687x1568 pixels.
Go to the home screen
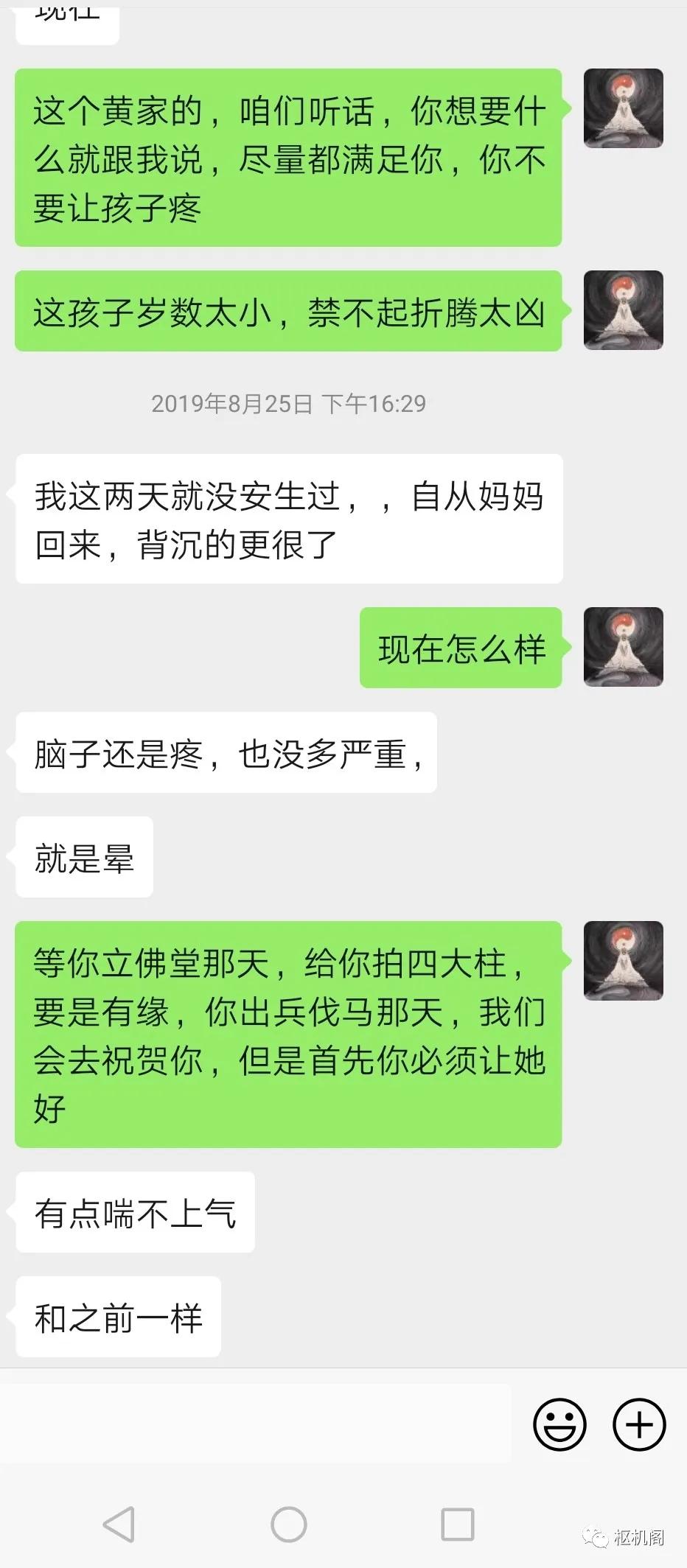pyautogui.click(x=288, y=1525)
